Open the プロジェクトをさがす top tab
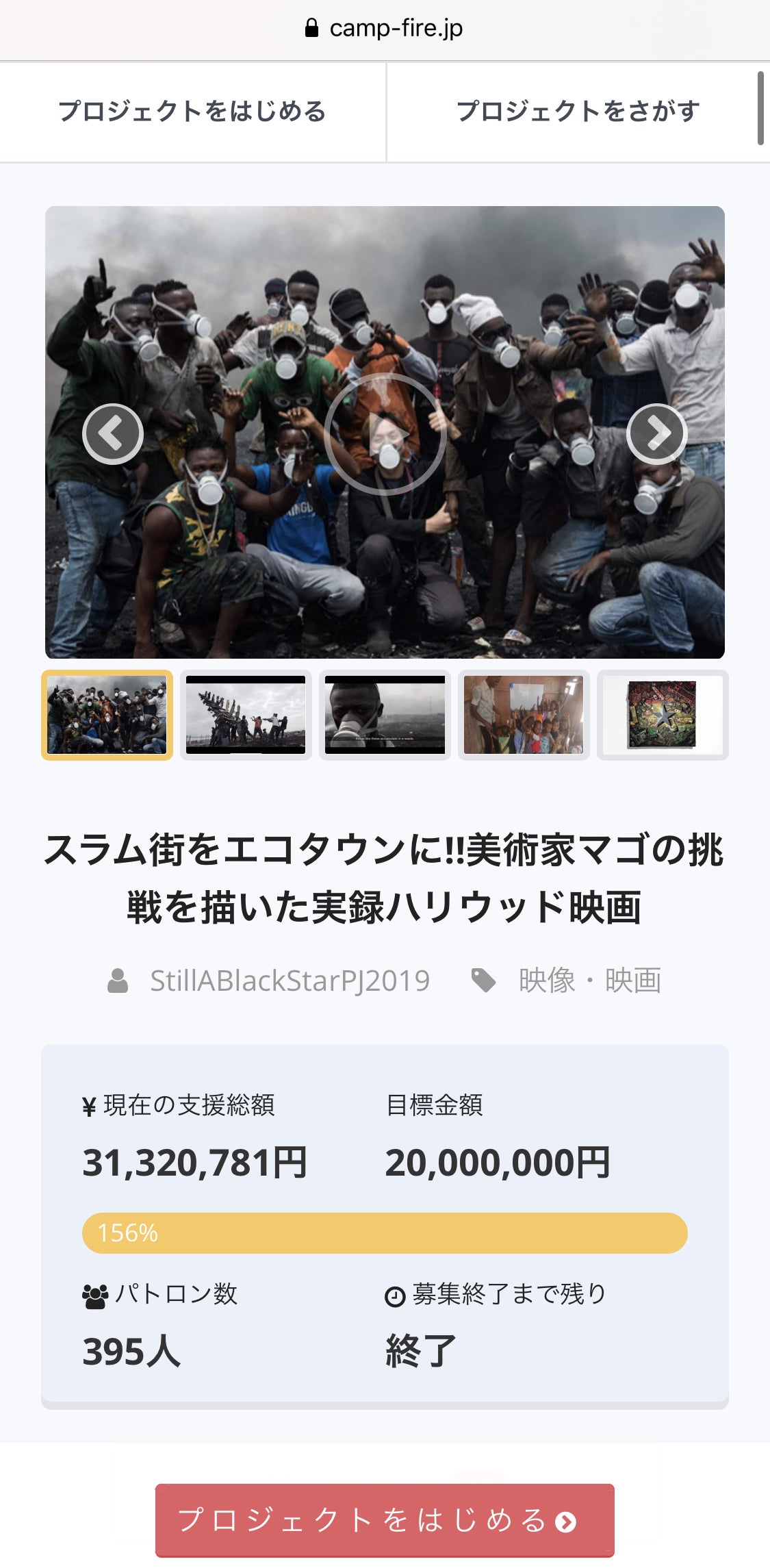Screen dimensions: 770x1568 tap(578, 112)
